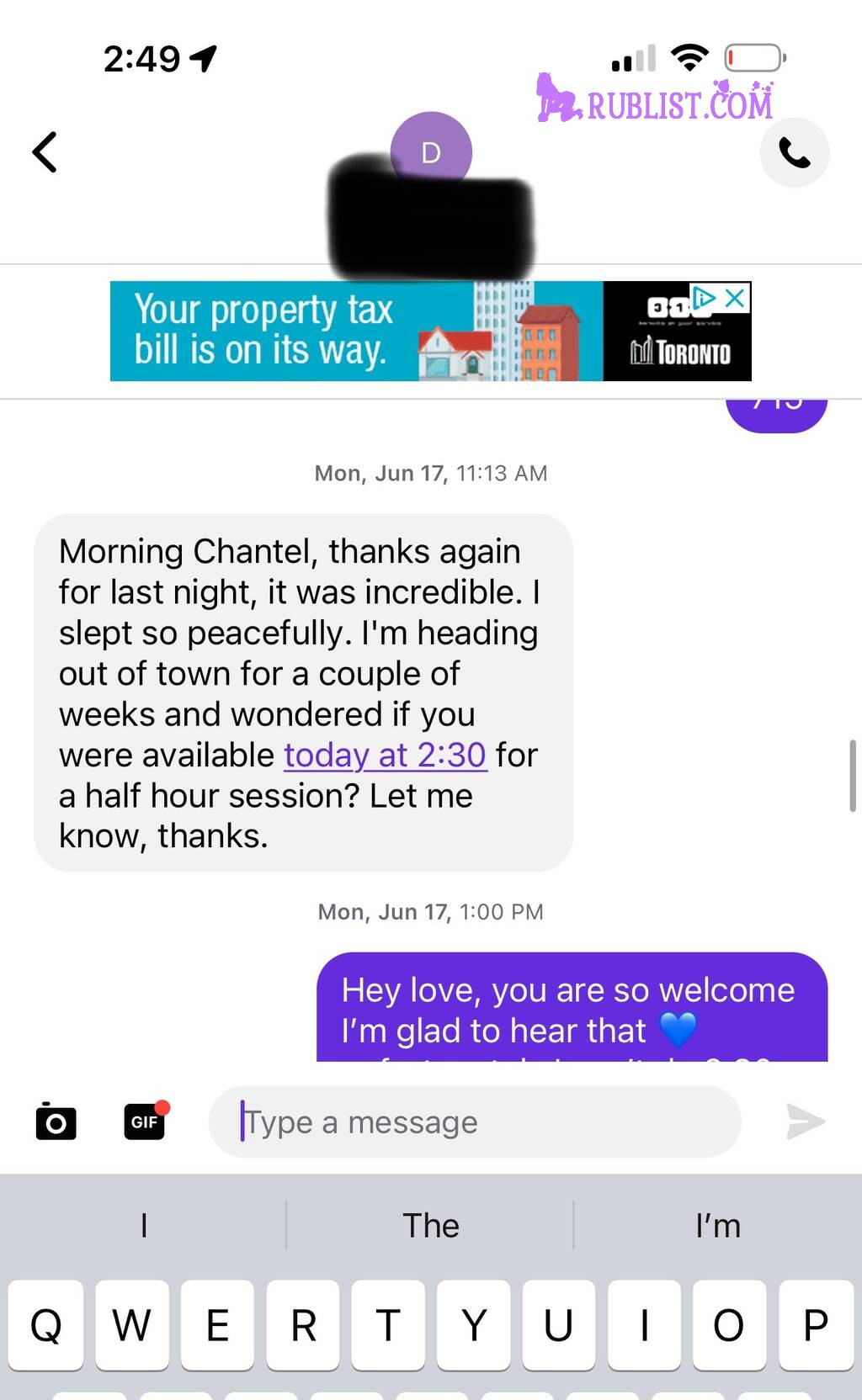Call this contact with the phone icon
Screen dimensions: 862x1400
point(794,153)
